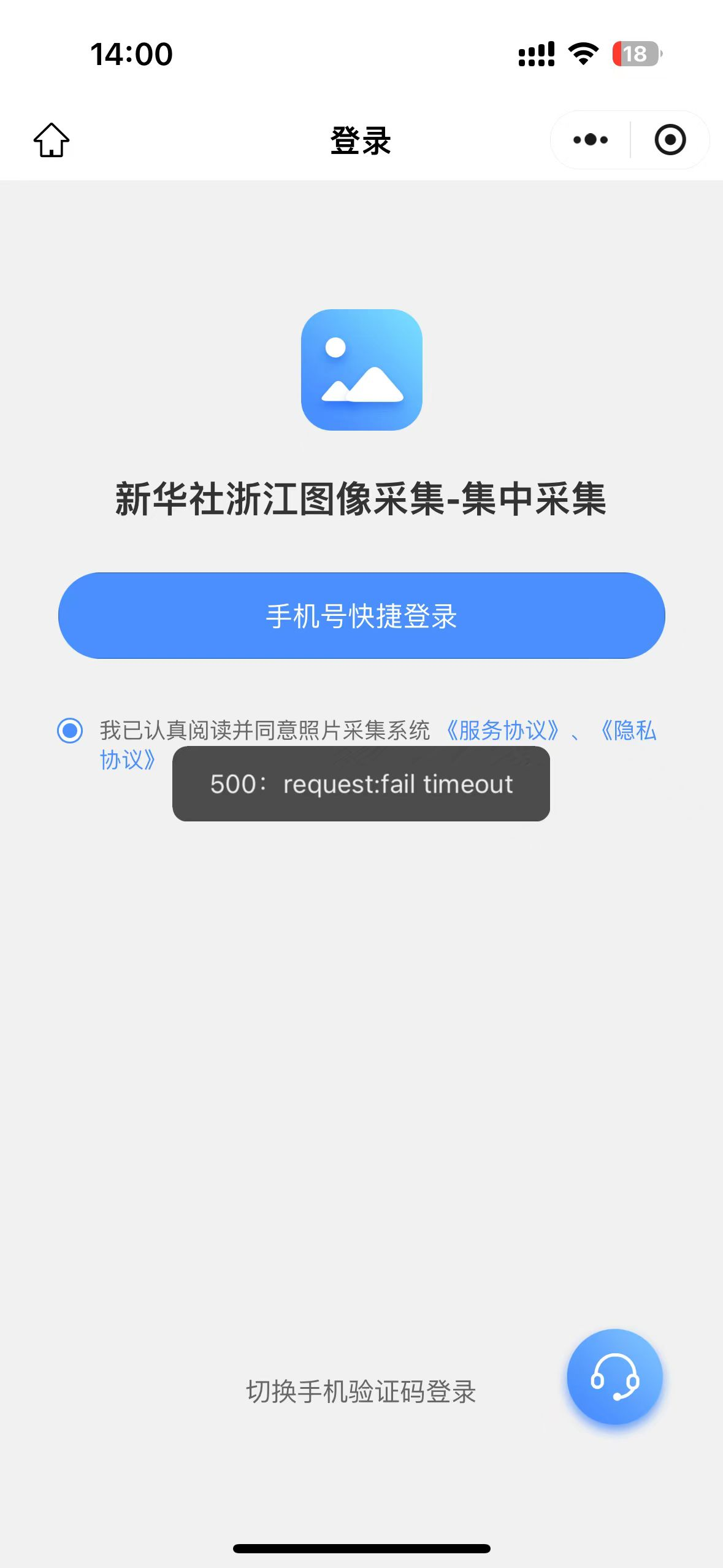Tap 手机号快捷登录 to log in quickly

[x=361, y=616]
